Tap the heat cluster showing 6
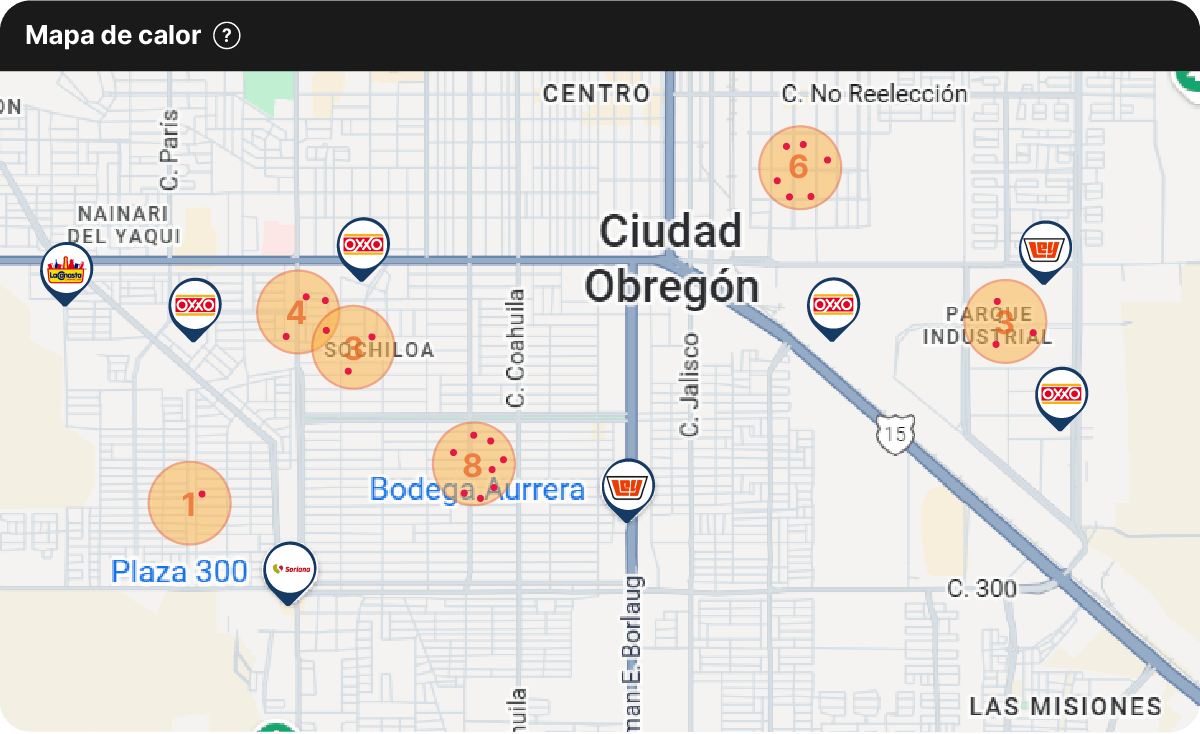 click(x=799, y=167)
